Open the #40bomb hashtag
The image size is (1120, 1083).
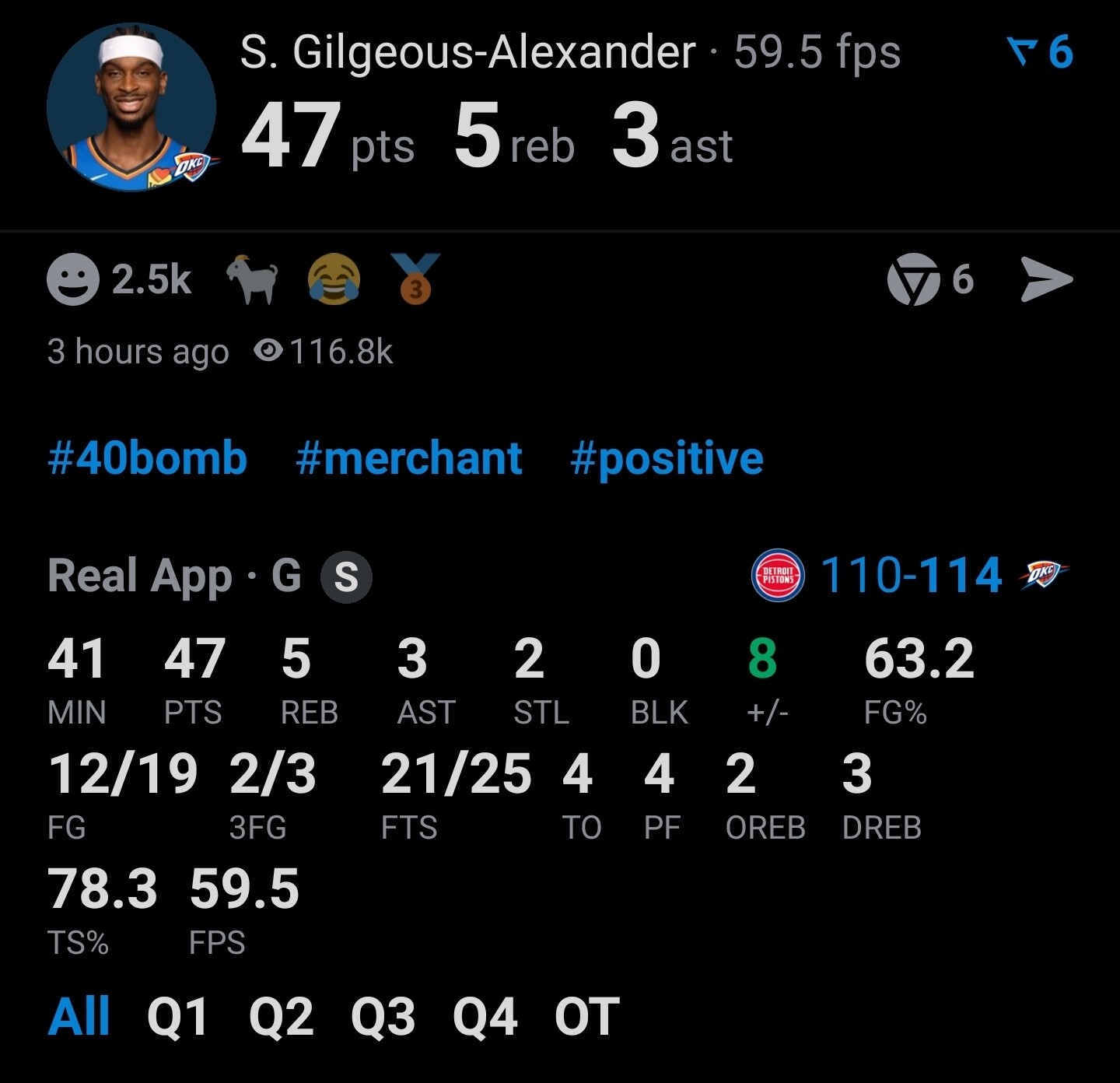(x=147, y=457)
